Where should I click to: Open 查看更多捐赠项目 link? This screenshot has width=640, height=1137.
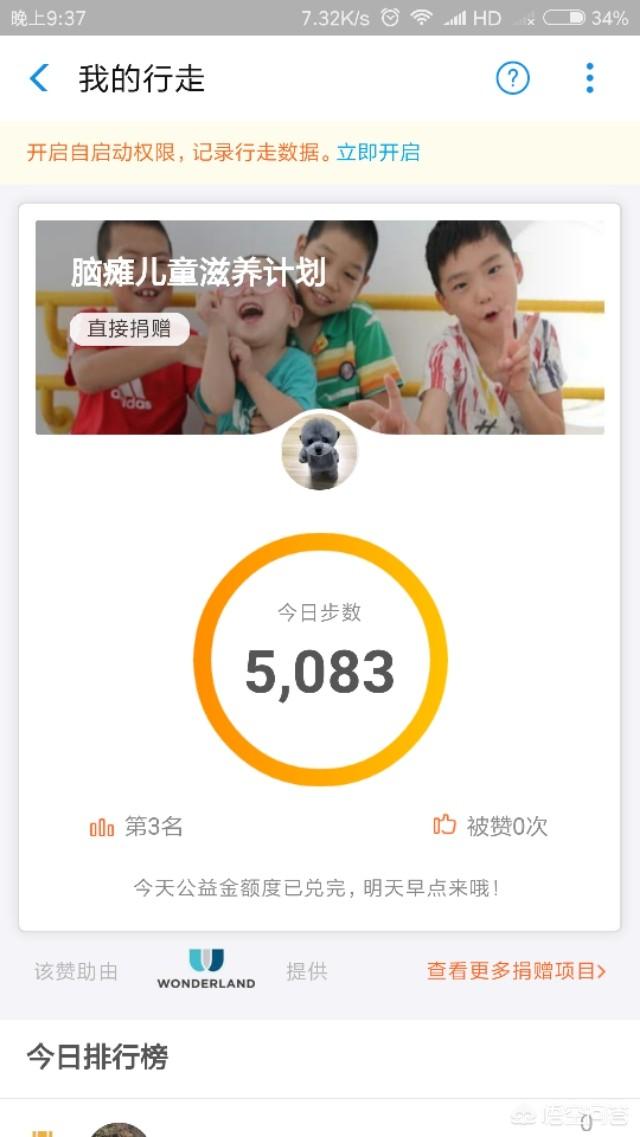click(516, 970)
